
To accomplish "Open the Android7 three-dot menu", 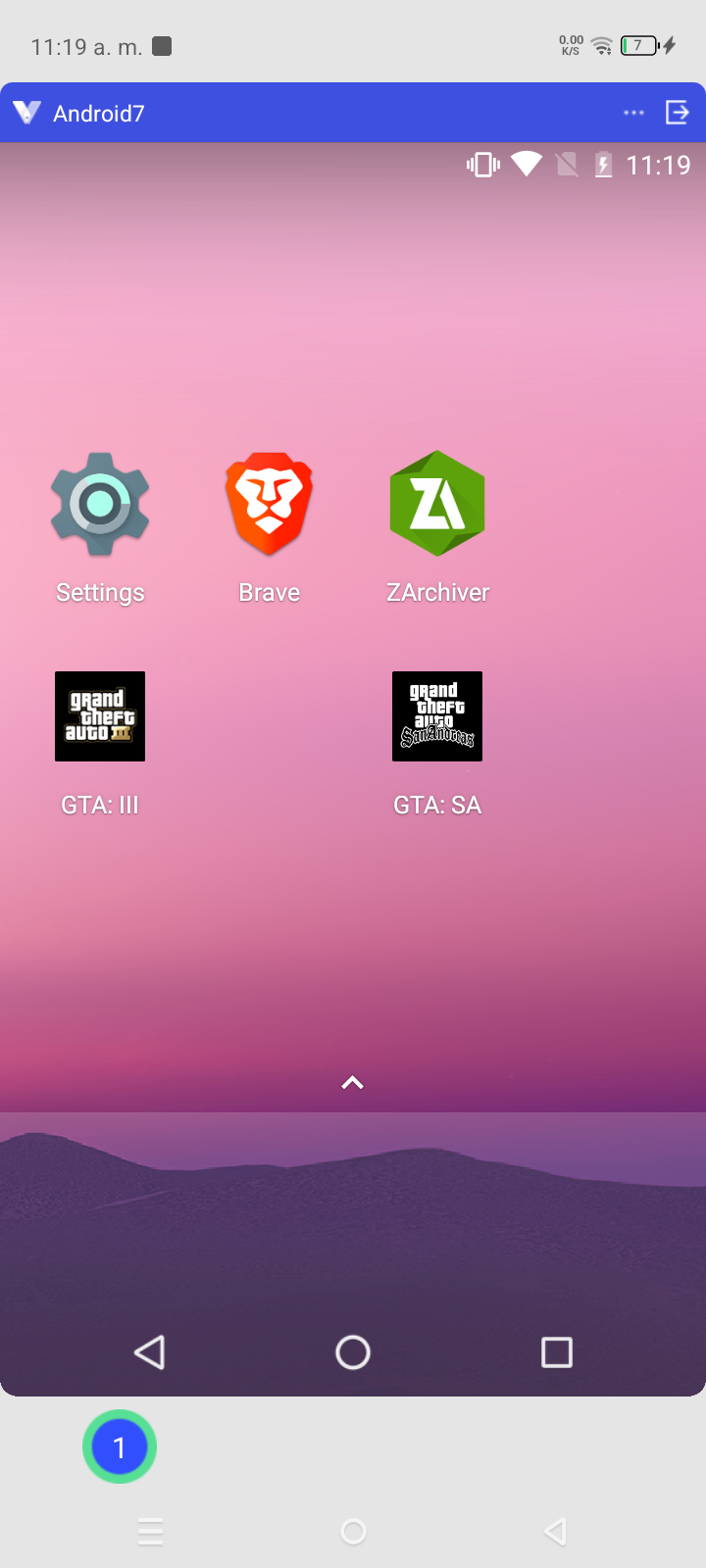I will (633, 113).
